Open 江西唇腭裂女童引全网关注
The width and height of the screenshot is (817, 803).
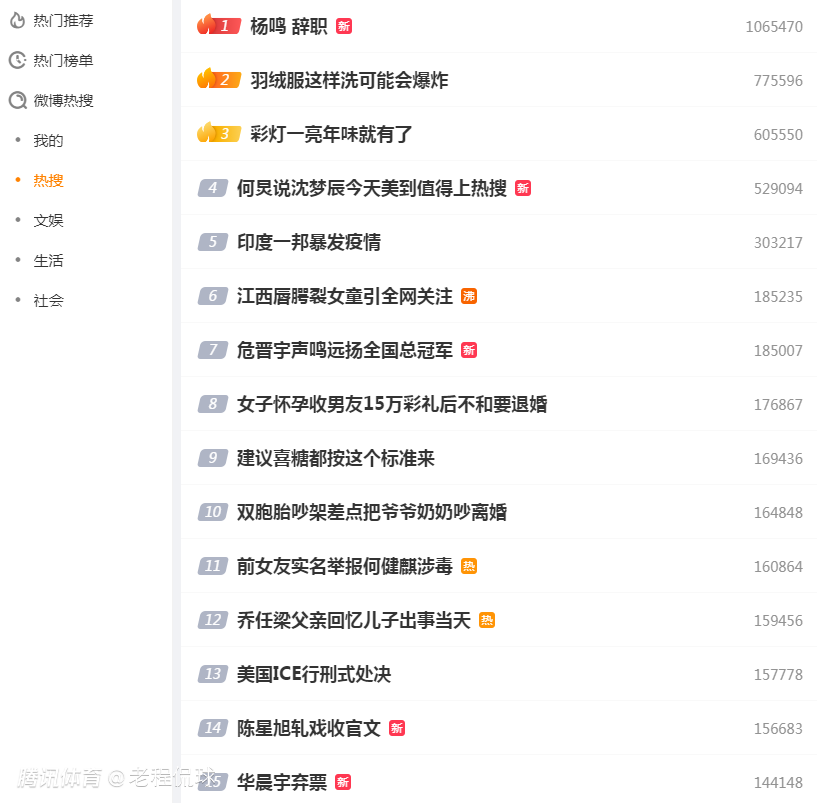click(x=344, y=296)
